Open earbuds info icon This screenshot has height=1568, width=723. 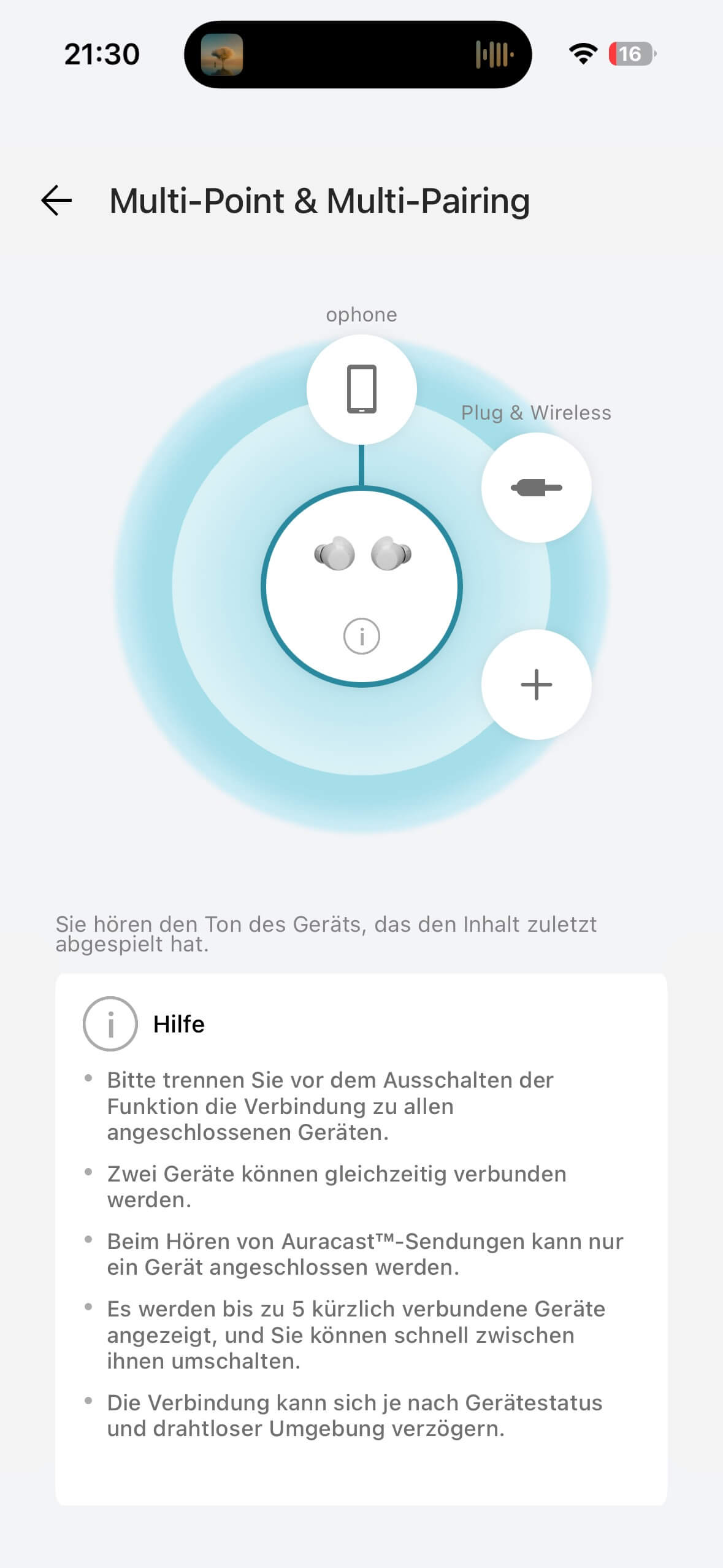361,636
